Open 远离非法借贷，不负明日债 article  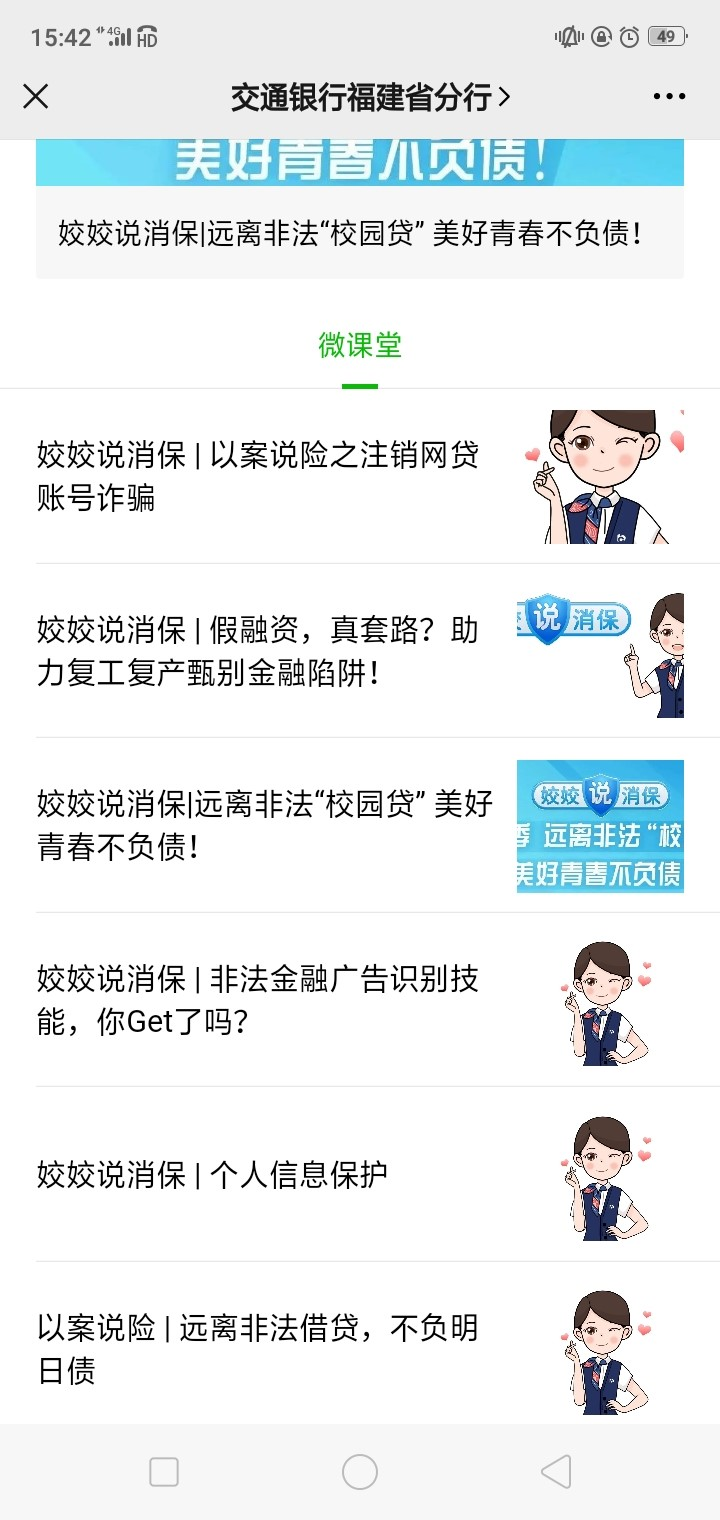[x=360, y=1349]
